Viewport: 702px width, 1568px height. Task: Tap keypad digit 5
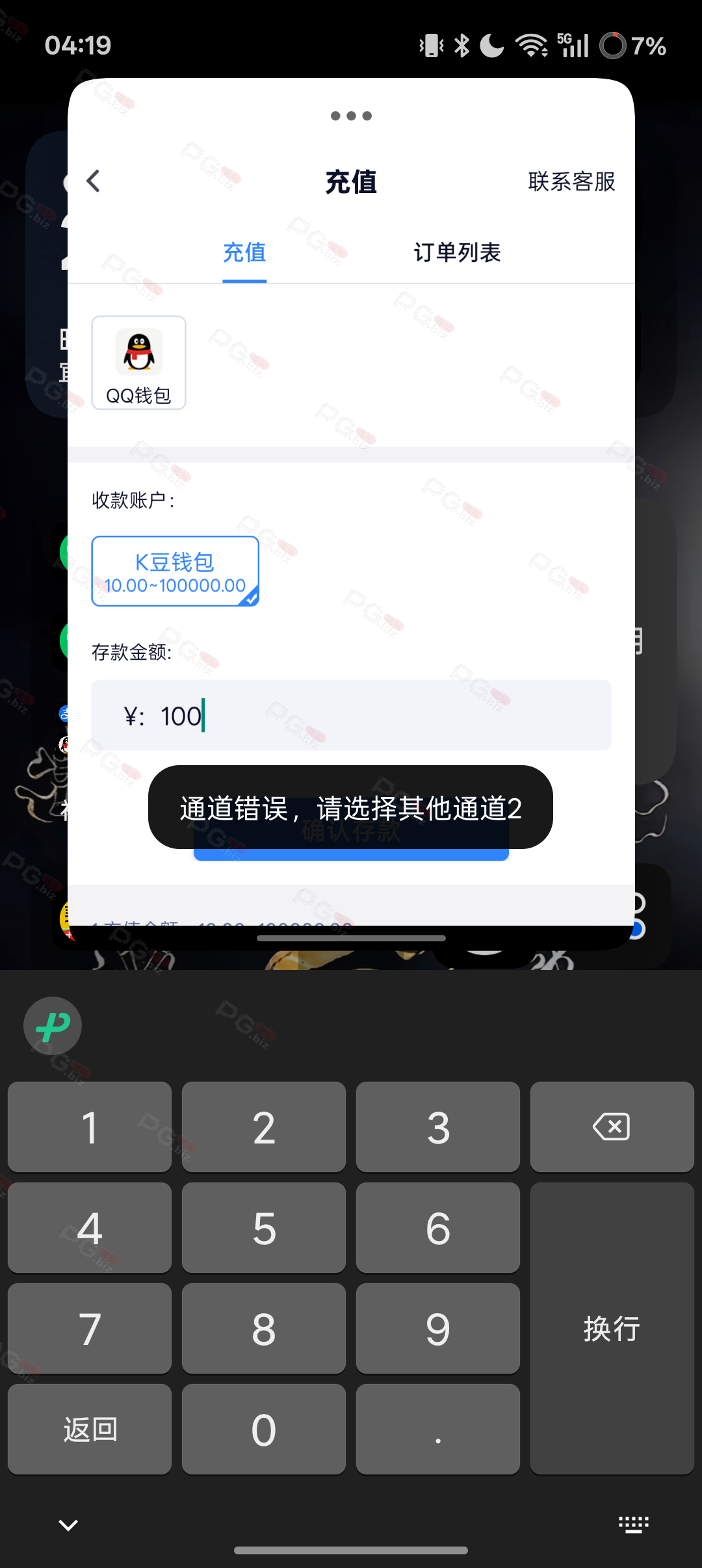click(264, 1228)
